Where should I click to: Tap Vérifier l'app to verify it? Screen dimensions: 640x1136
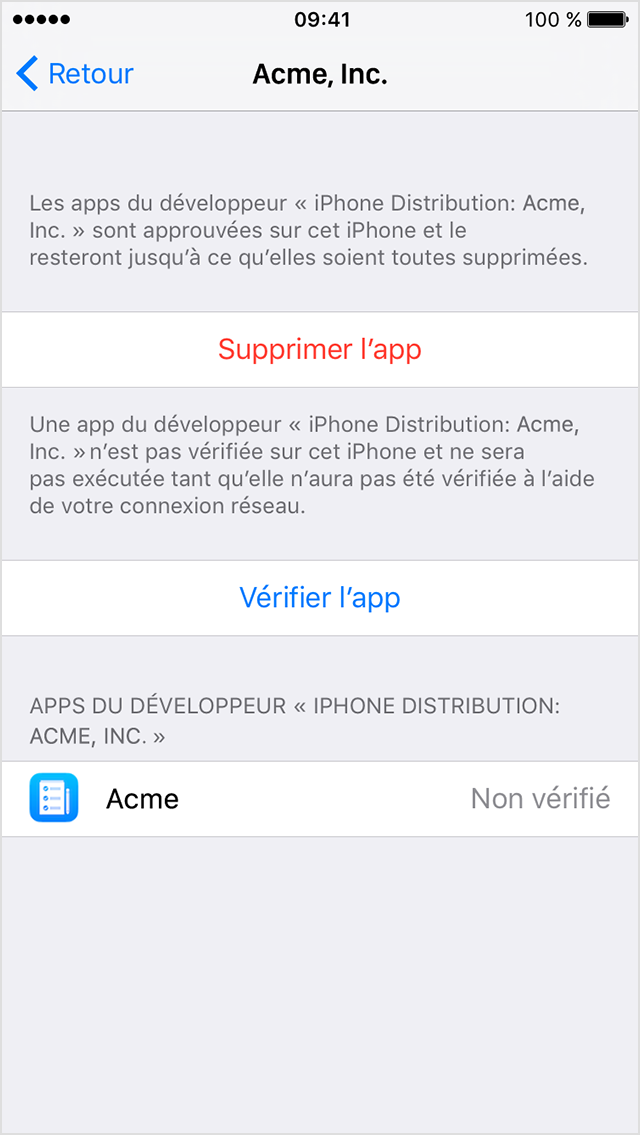320,598
